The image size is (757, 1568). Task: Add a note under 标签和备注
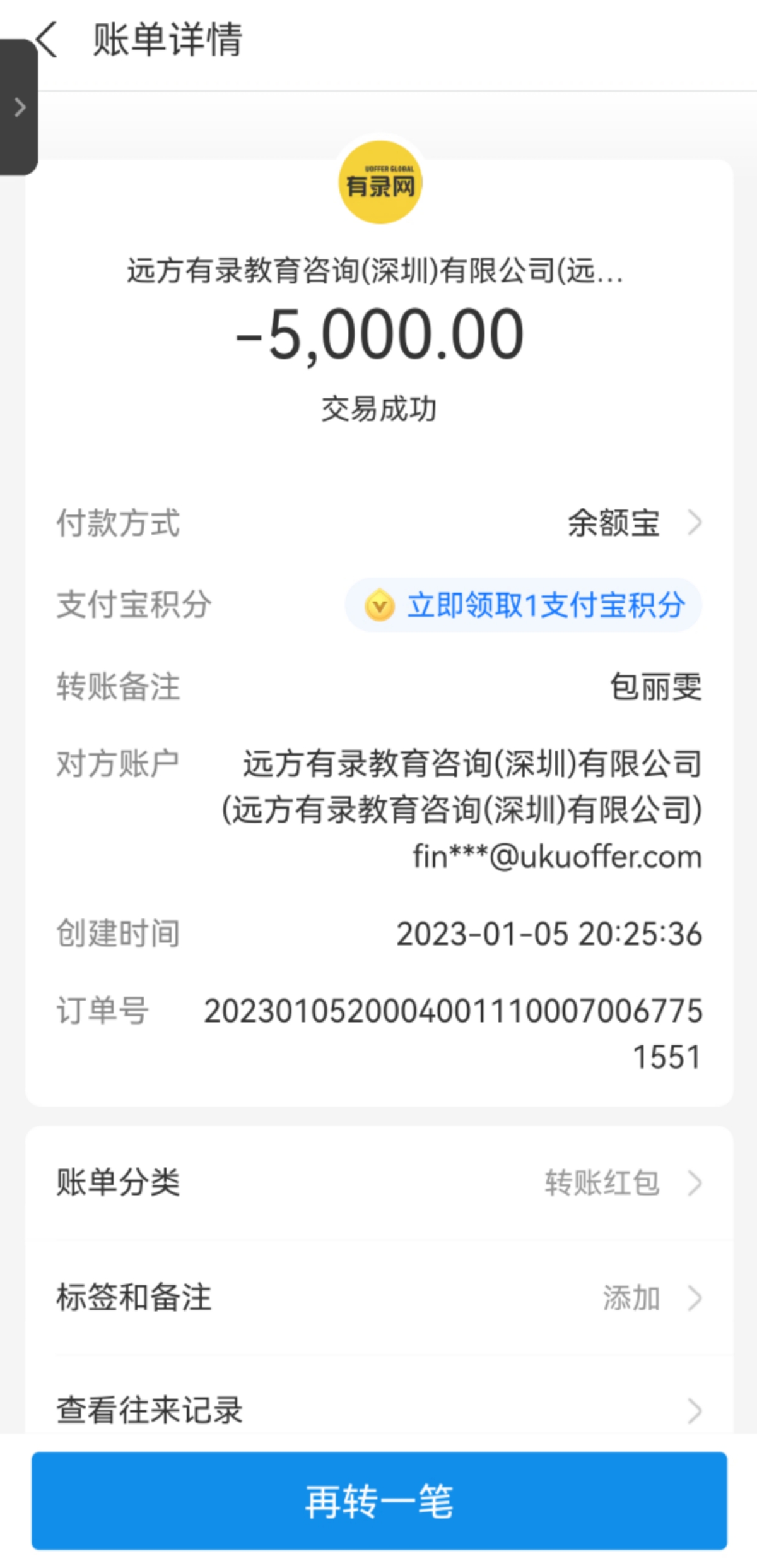point(650,1298)
